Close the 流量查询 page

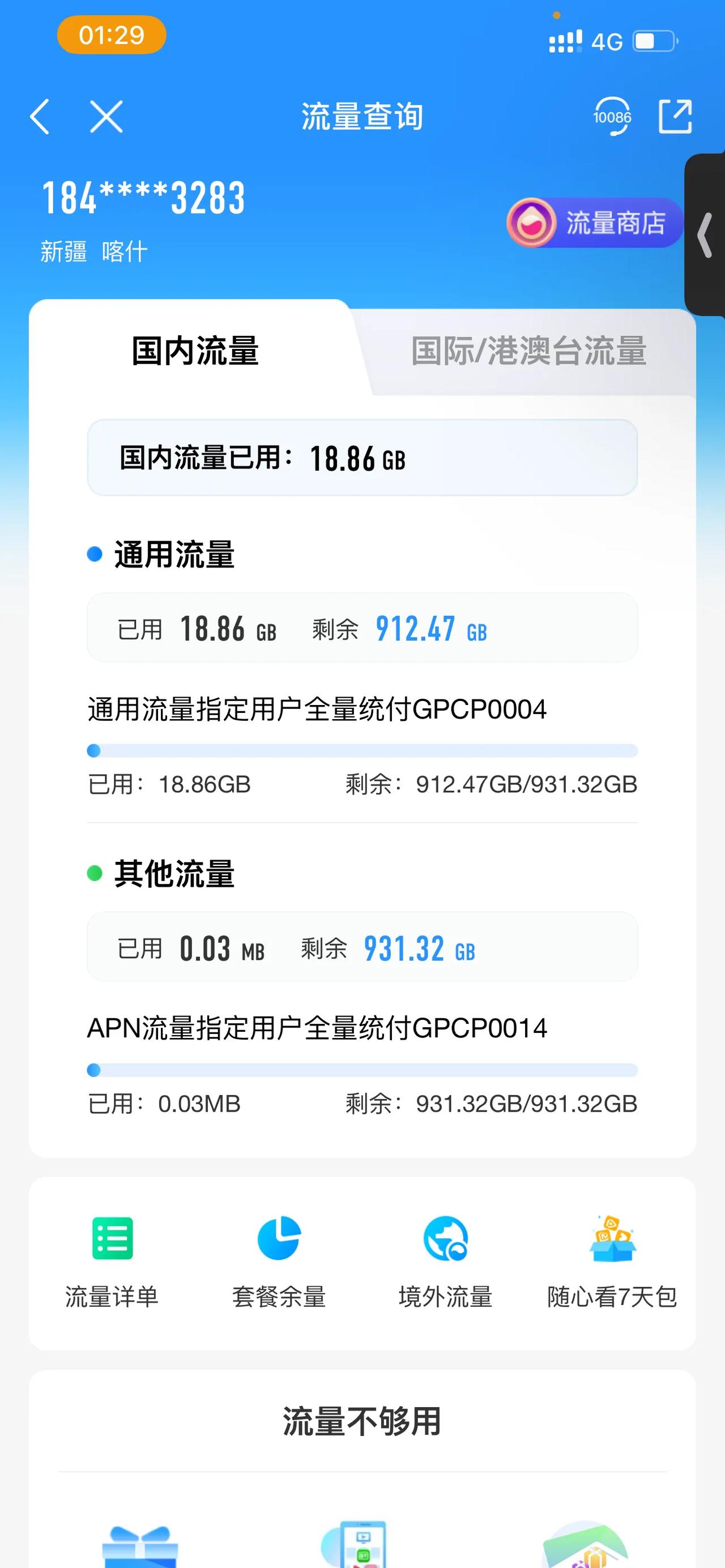(106, 116)
